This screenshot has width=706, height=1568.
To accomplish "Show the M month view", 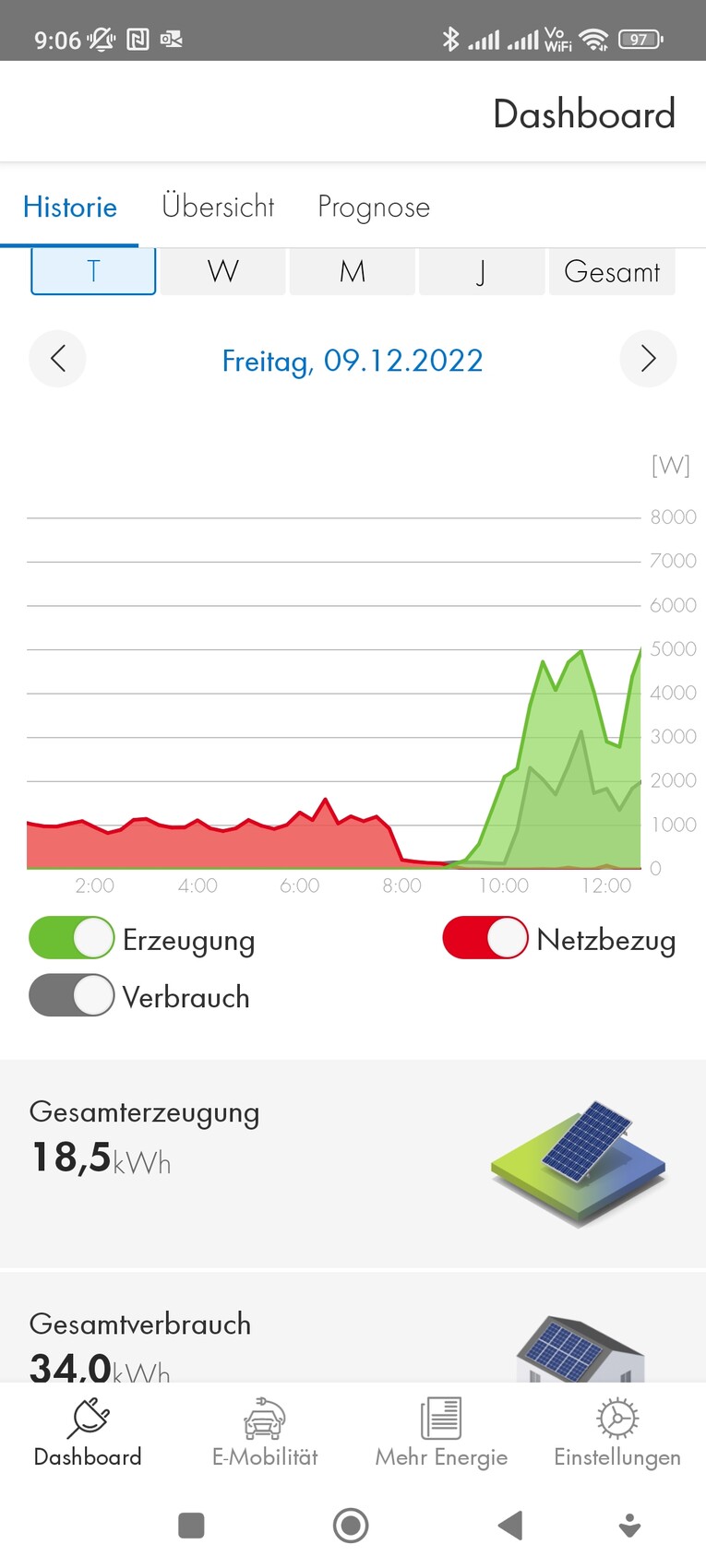I will tap(353, 272).
